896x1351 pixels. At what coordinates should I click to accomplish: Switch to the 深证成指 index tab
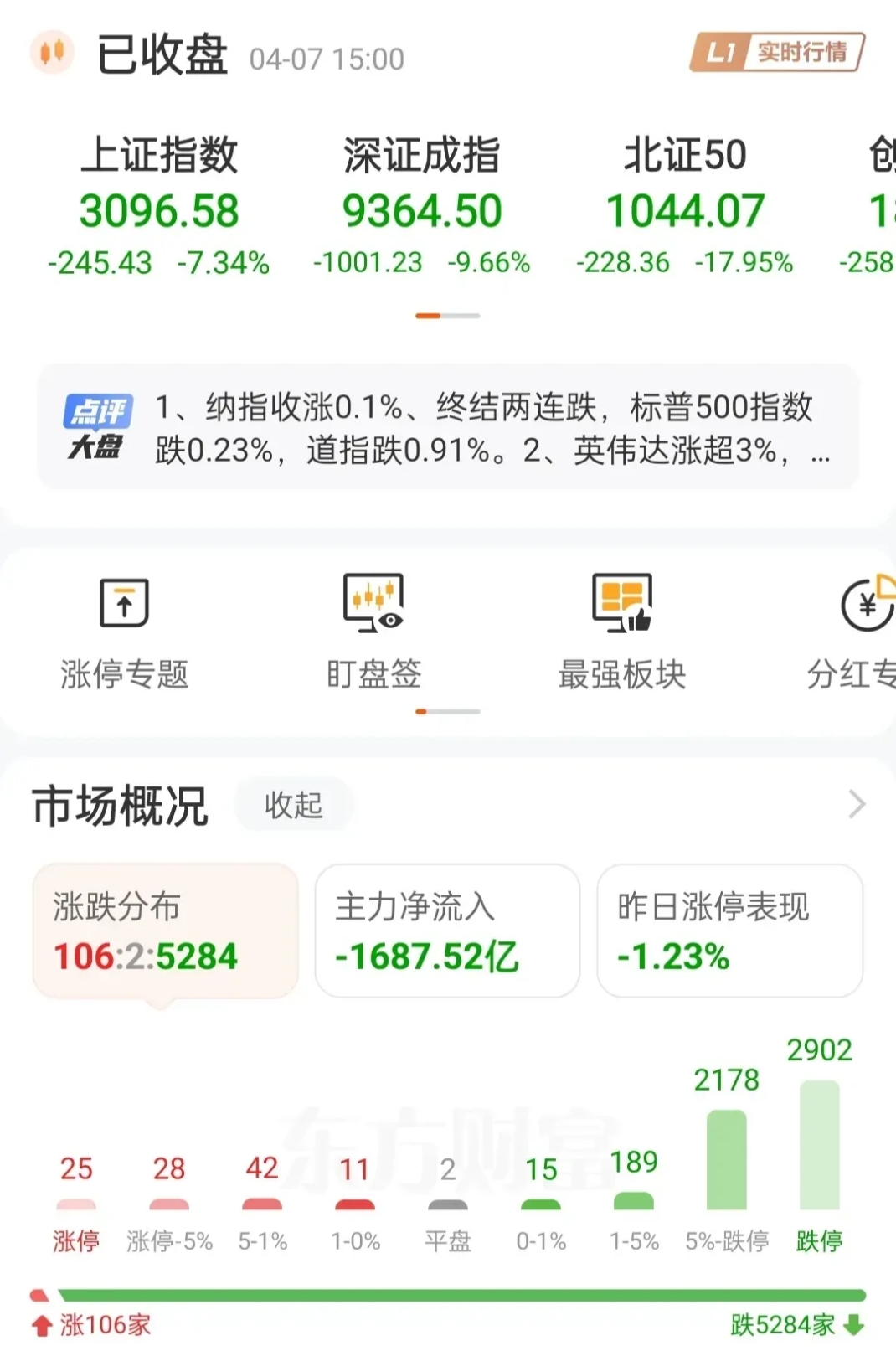(x=423, y=201)
